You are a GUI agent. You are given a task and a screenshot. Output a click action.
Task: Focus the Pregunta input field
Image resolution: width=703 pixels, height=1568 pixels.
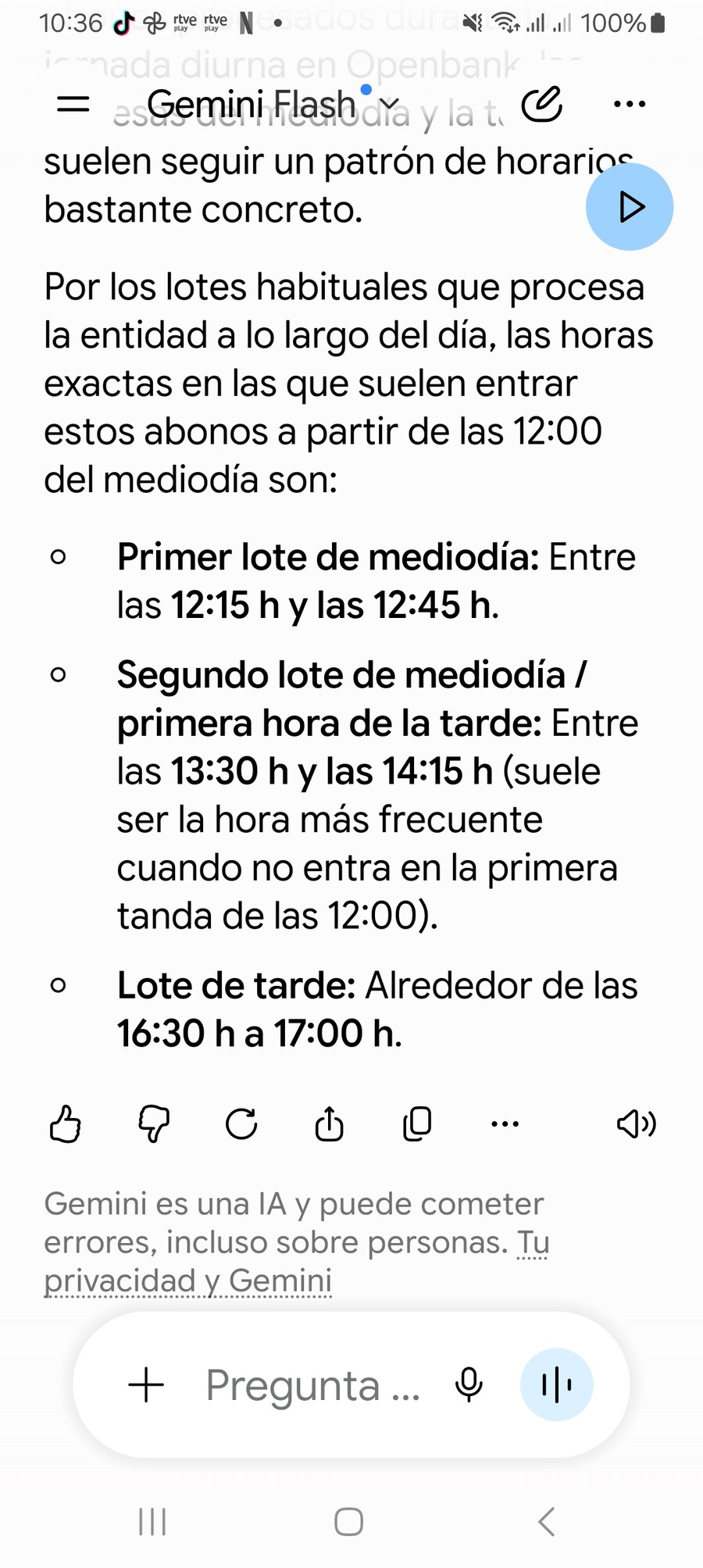click(313, 1385)
